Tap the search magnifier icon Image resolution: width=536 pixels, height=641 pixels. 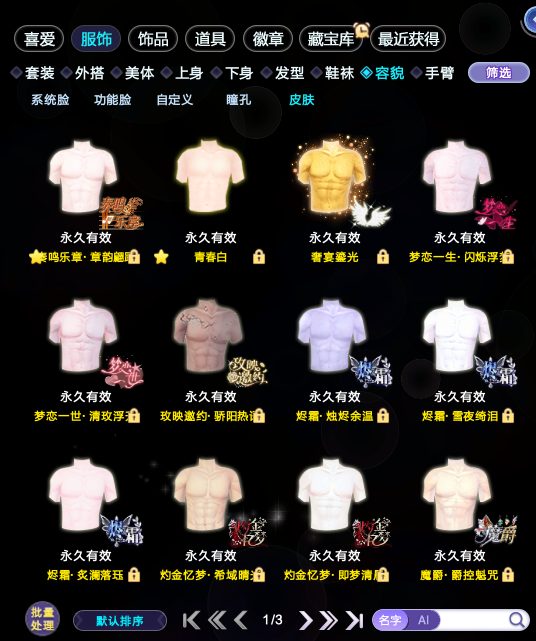tap(517, 620)
